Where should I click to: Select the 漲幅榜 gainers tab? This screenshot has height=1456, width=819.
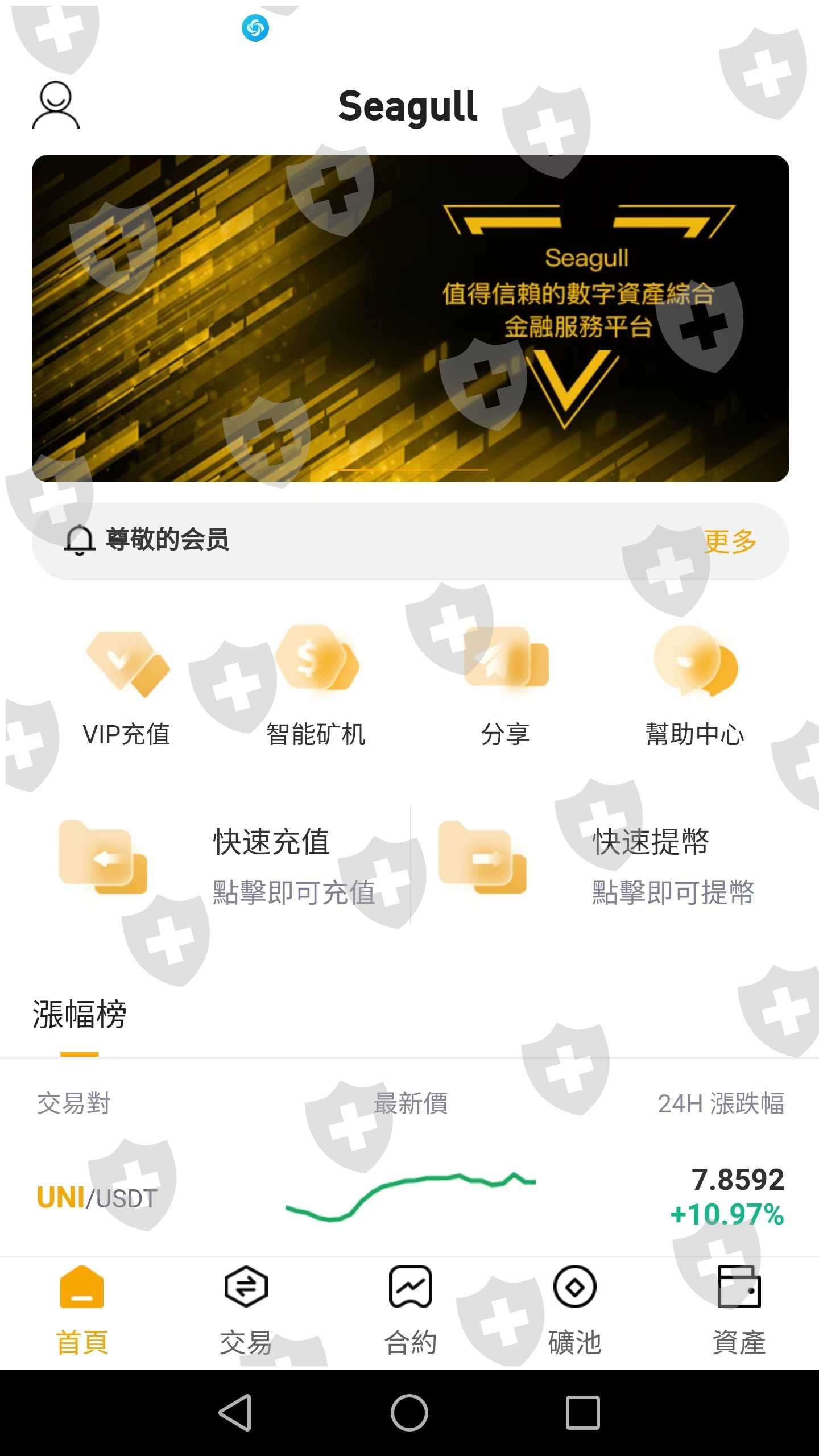pos(79,1015)
